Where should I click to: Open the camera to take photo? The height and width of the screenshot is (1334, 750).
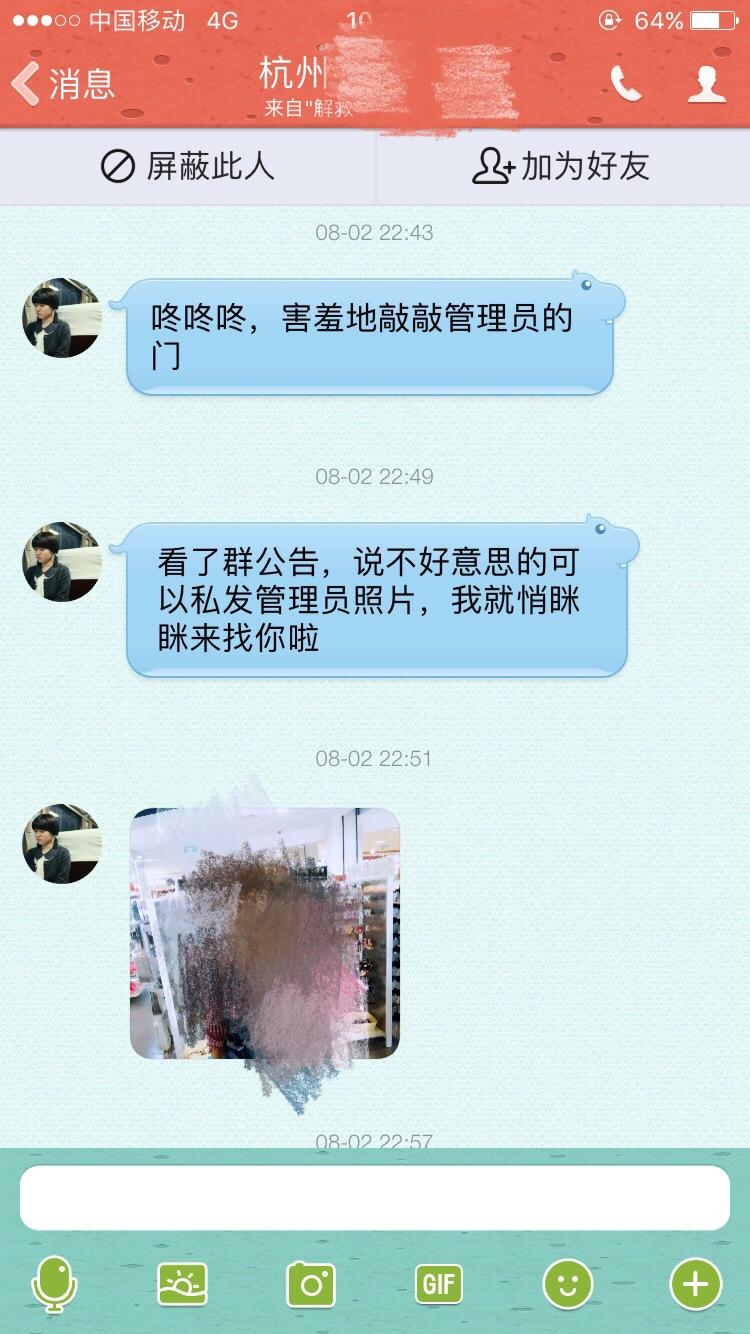coord(311,1283)
